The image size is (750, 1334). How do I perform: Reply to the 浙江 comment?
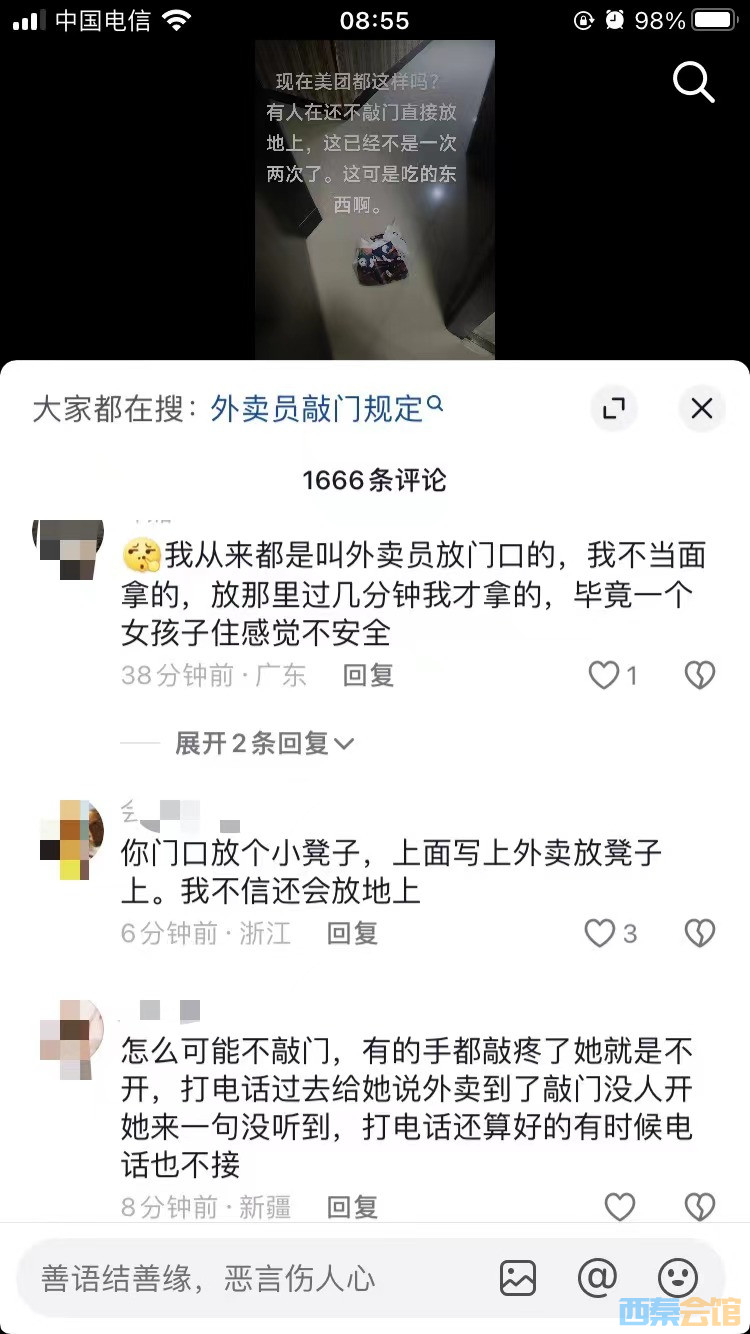[352, 934]
